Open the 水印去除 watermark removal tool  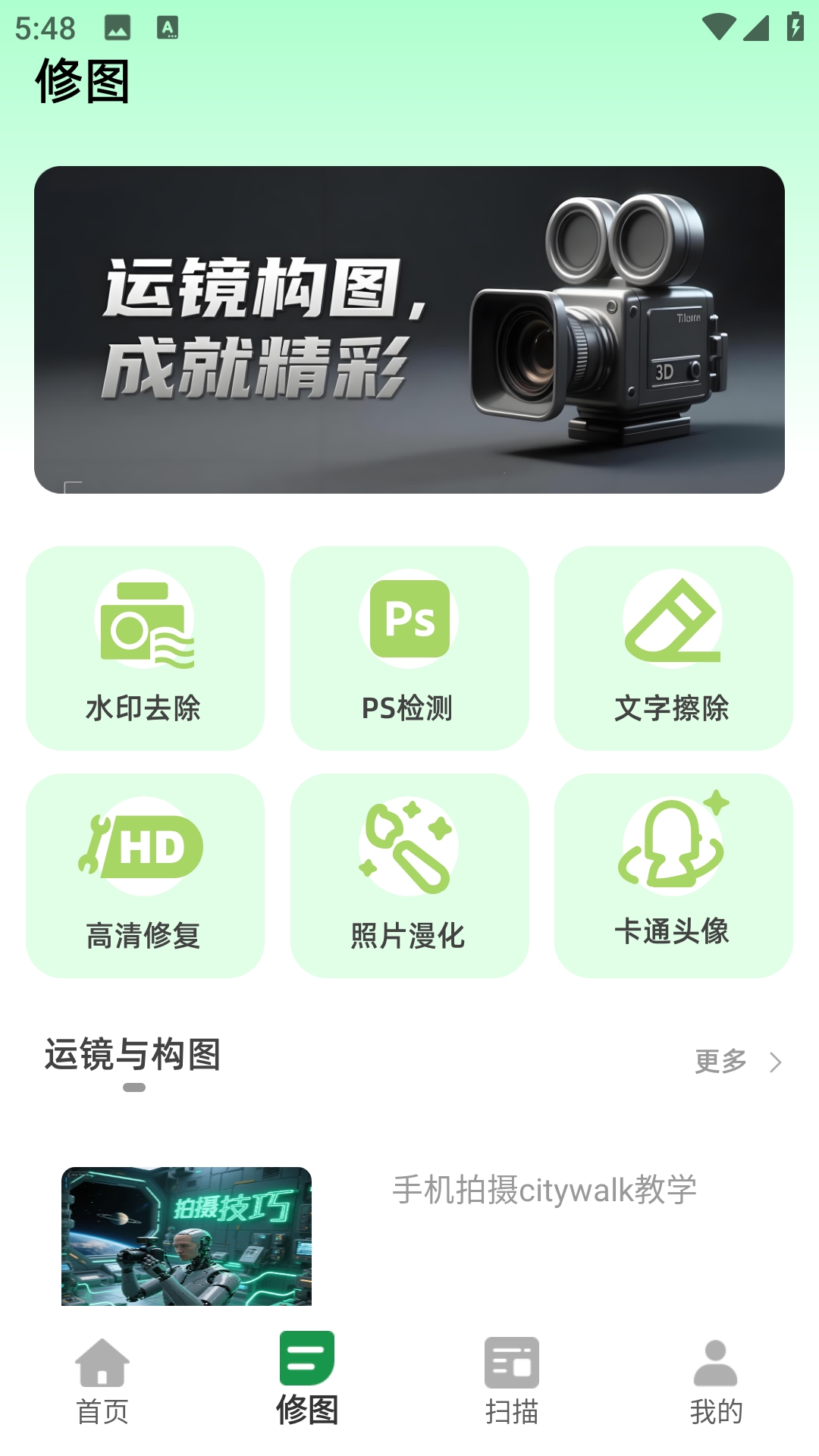pyautogui.click(x=145, y=648)
